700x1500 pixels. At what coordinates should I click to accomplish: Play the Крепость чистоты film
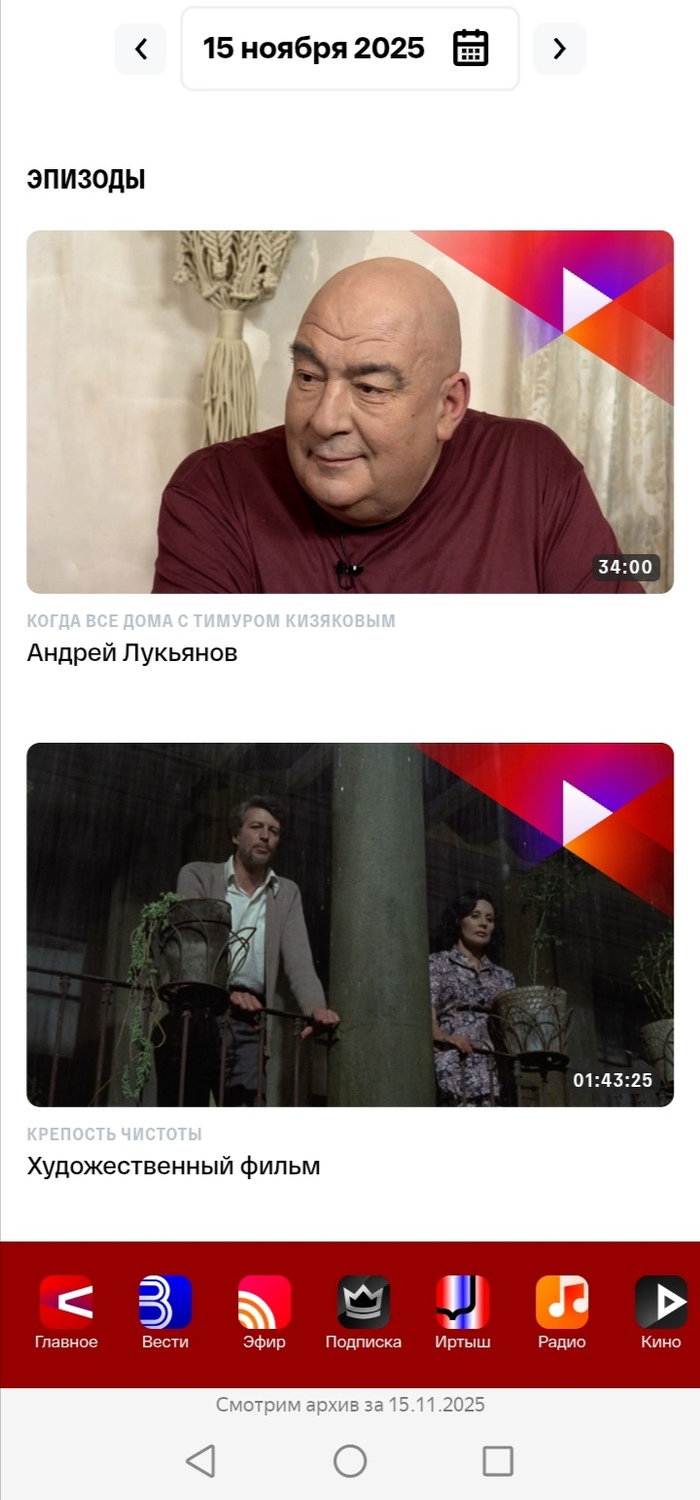tap(350, 924)
